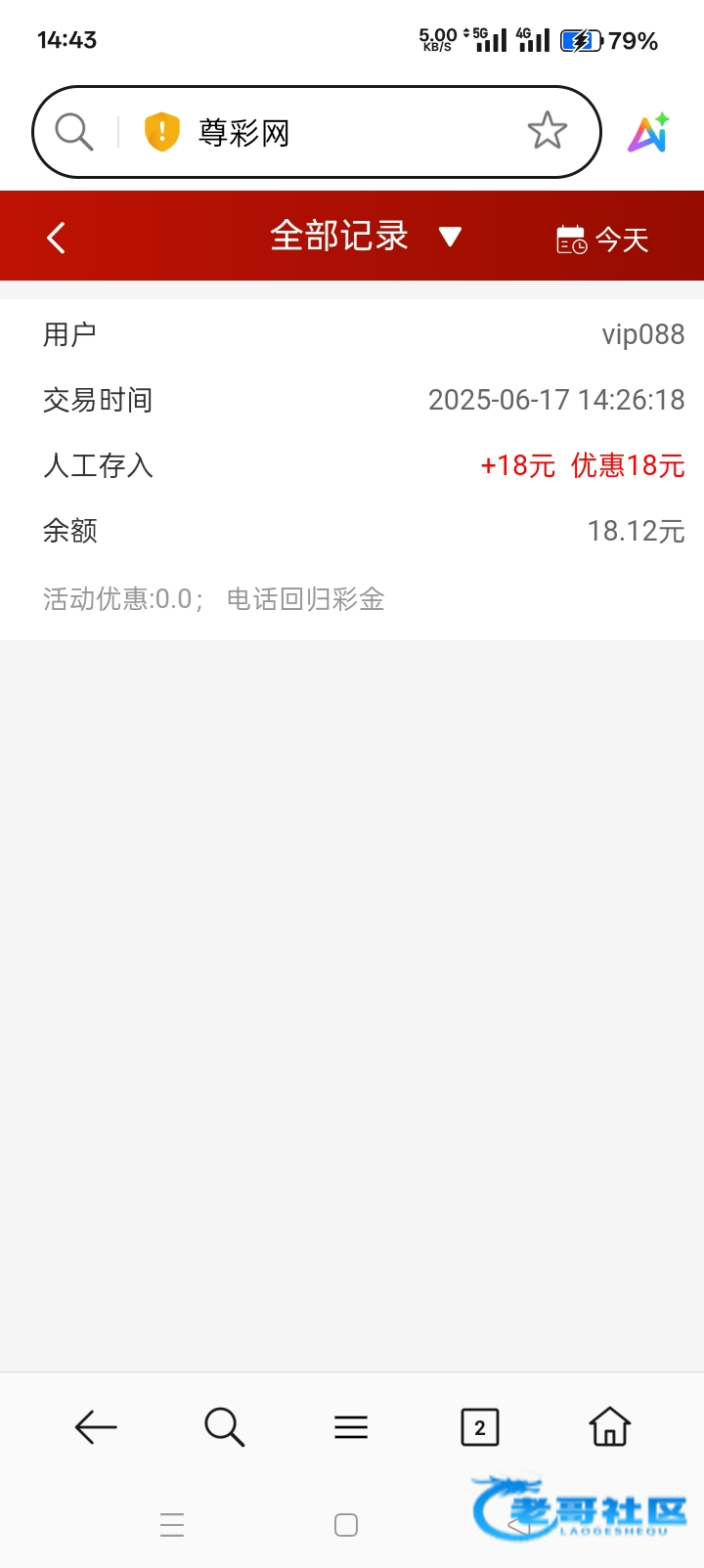Go to the browser home page

click(x=610, y=1426)
